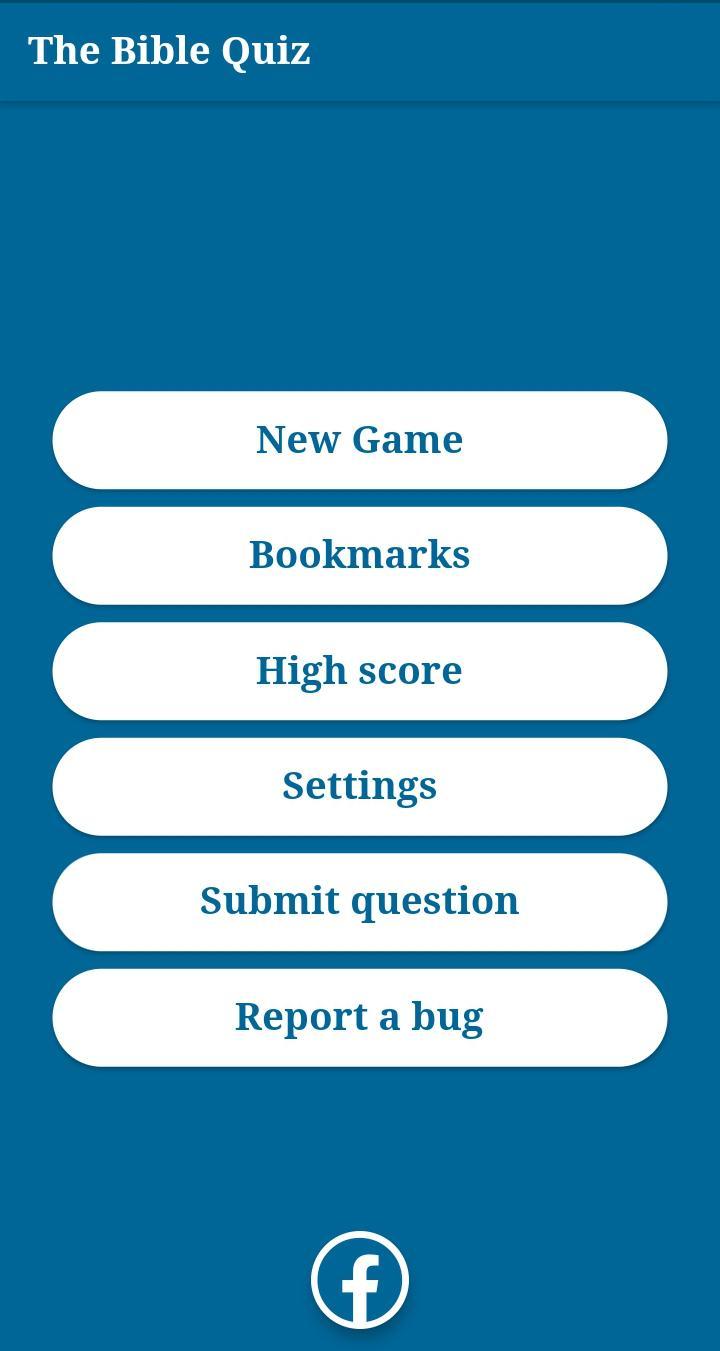
Task: Open the Facebook page icon
Action: [360, 1279]
